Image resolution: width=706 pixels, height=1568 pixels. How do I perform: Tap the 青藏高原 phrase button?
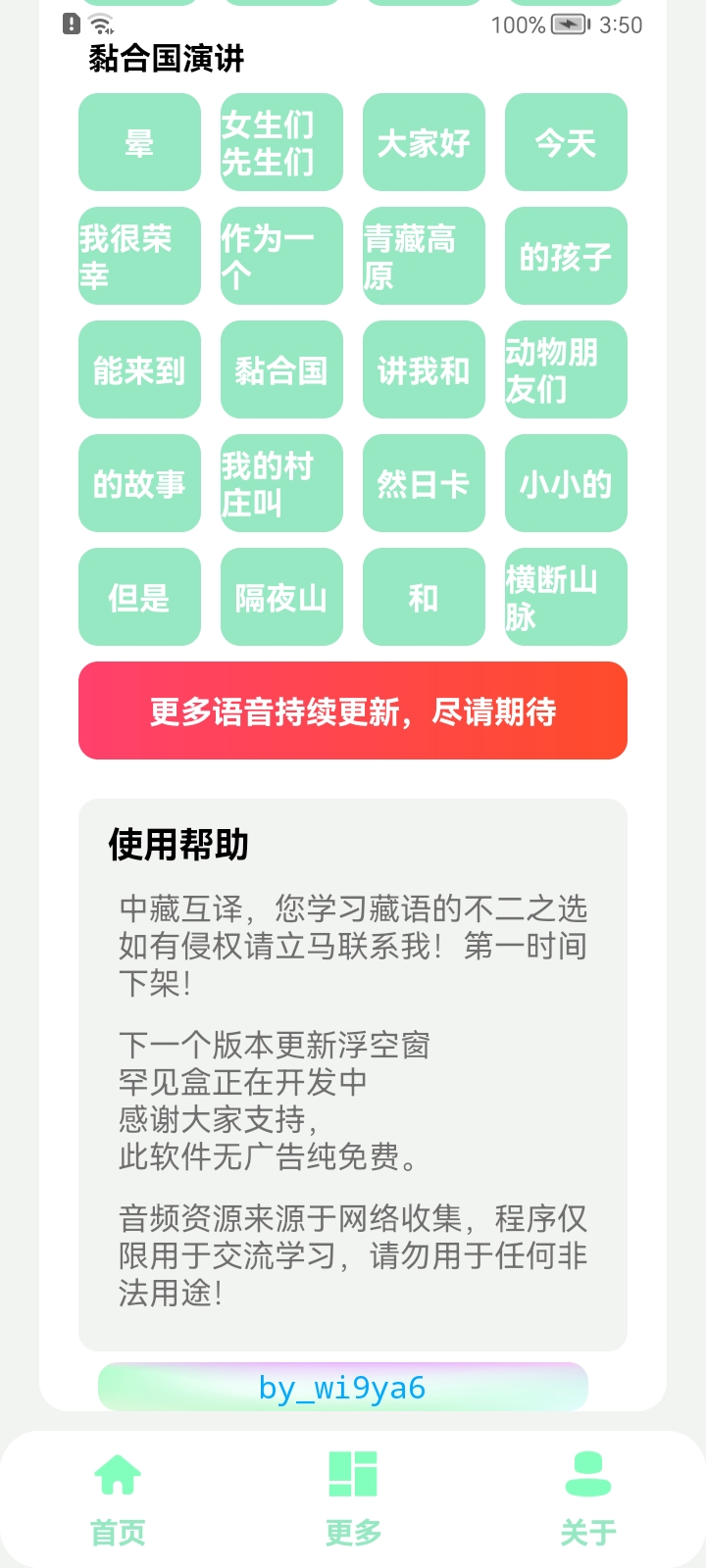(x=424, y=257)
